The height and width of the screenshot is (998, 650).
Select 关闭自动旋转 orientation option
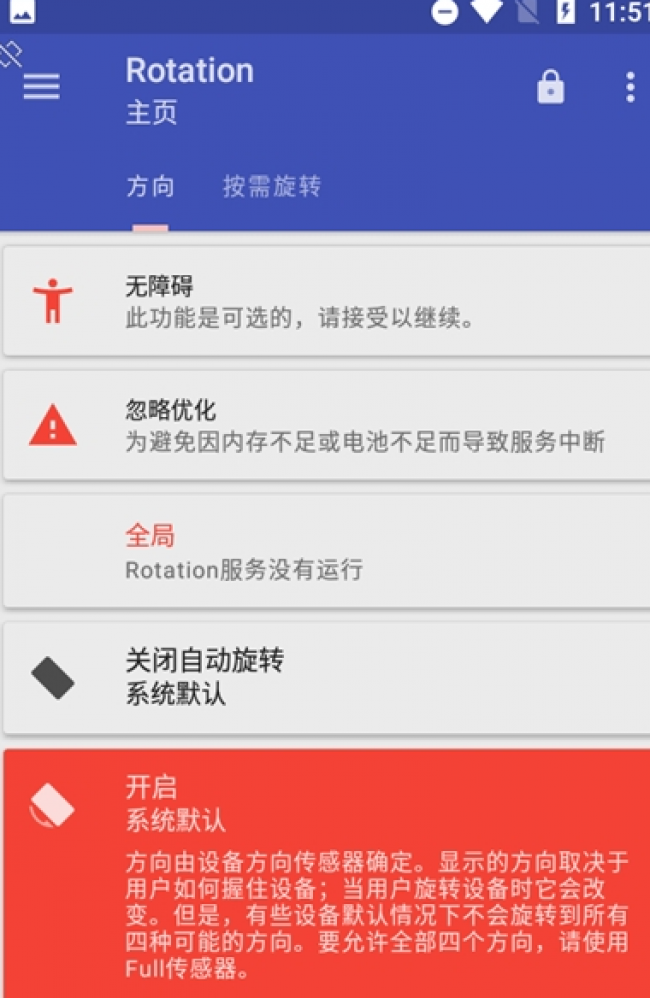tap(325, 677)
